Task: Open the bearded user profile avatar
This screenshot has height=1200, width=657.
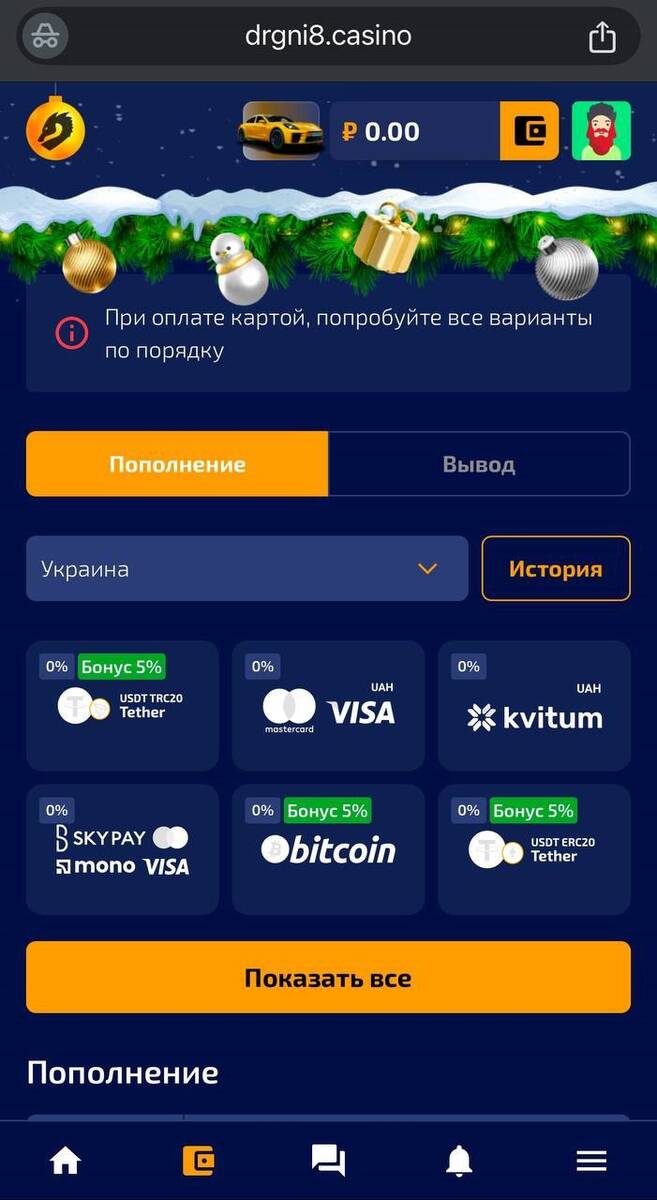Action: pos(601,131)
